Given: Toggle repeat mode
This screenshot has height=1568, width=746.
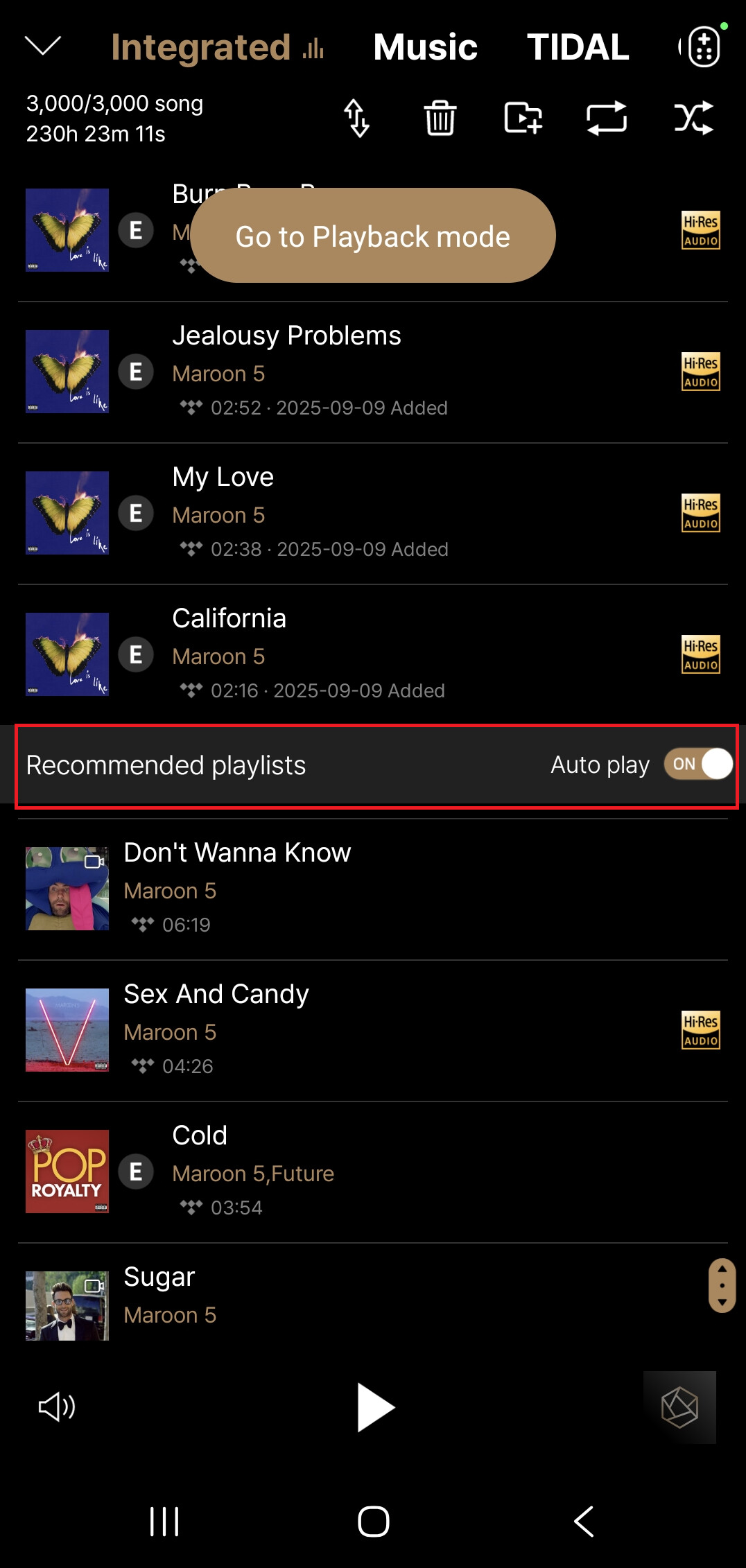Looking at the screenshot, I should click(607, 118).
